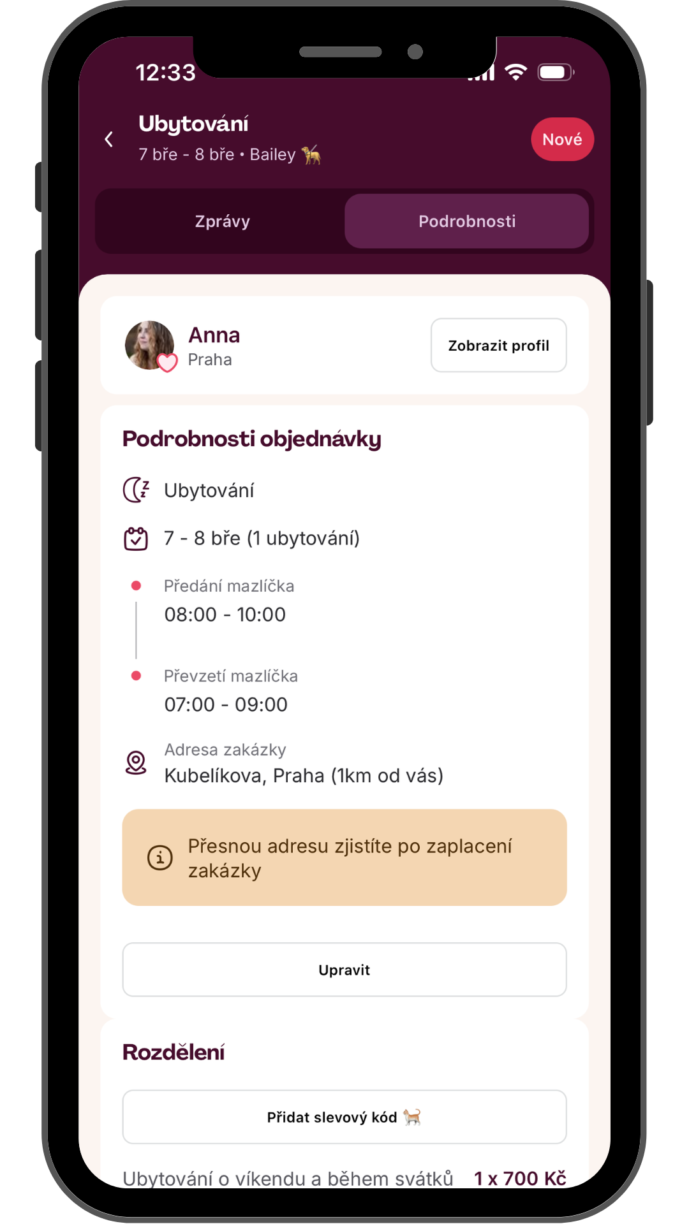The height and width of the screenshot is (1224, 689).
Task: Go back using the arrow icon
Action: pos(109,140)
